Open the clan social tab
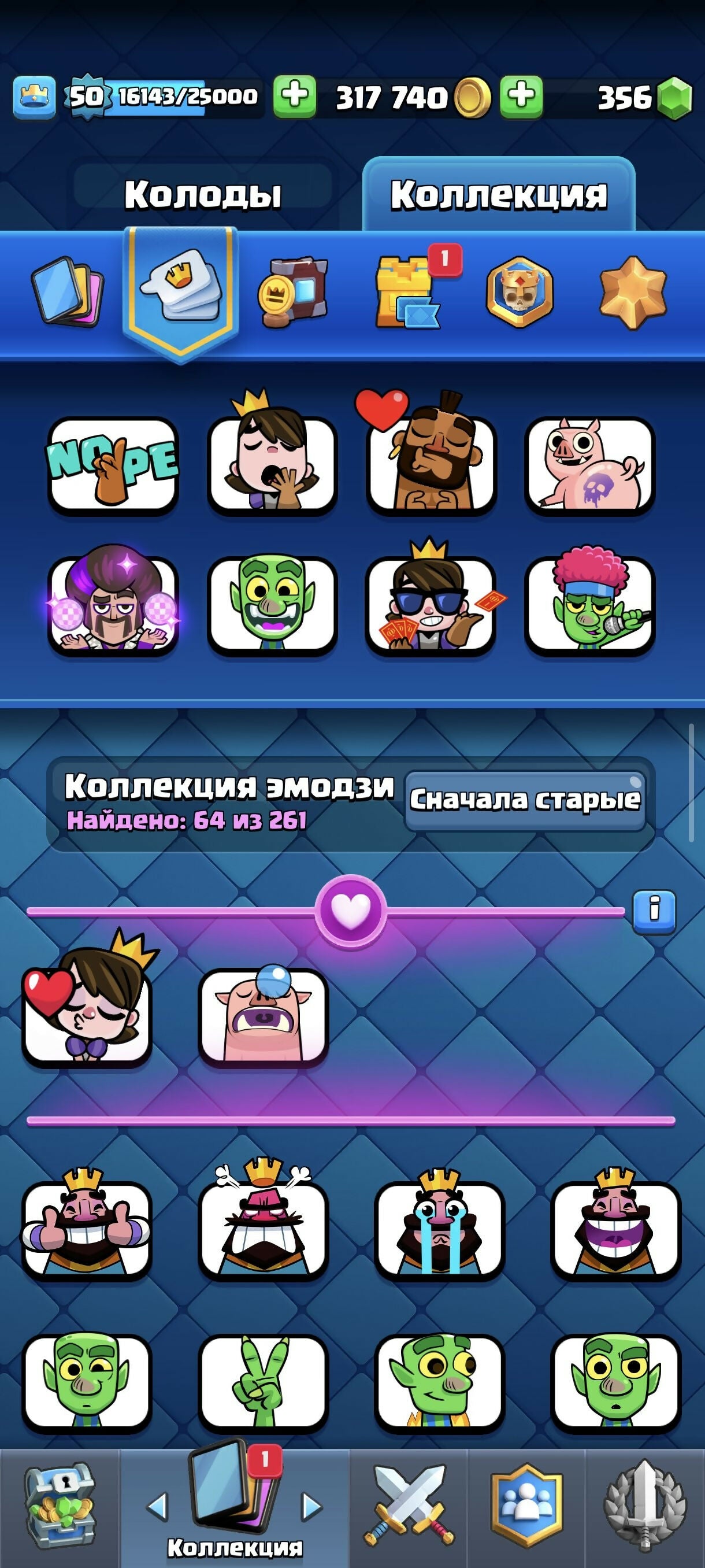 click(525, 1506)
